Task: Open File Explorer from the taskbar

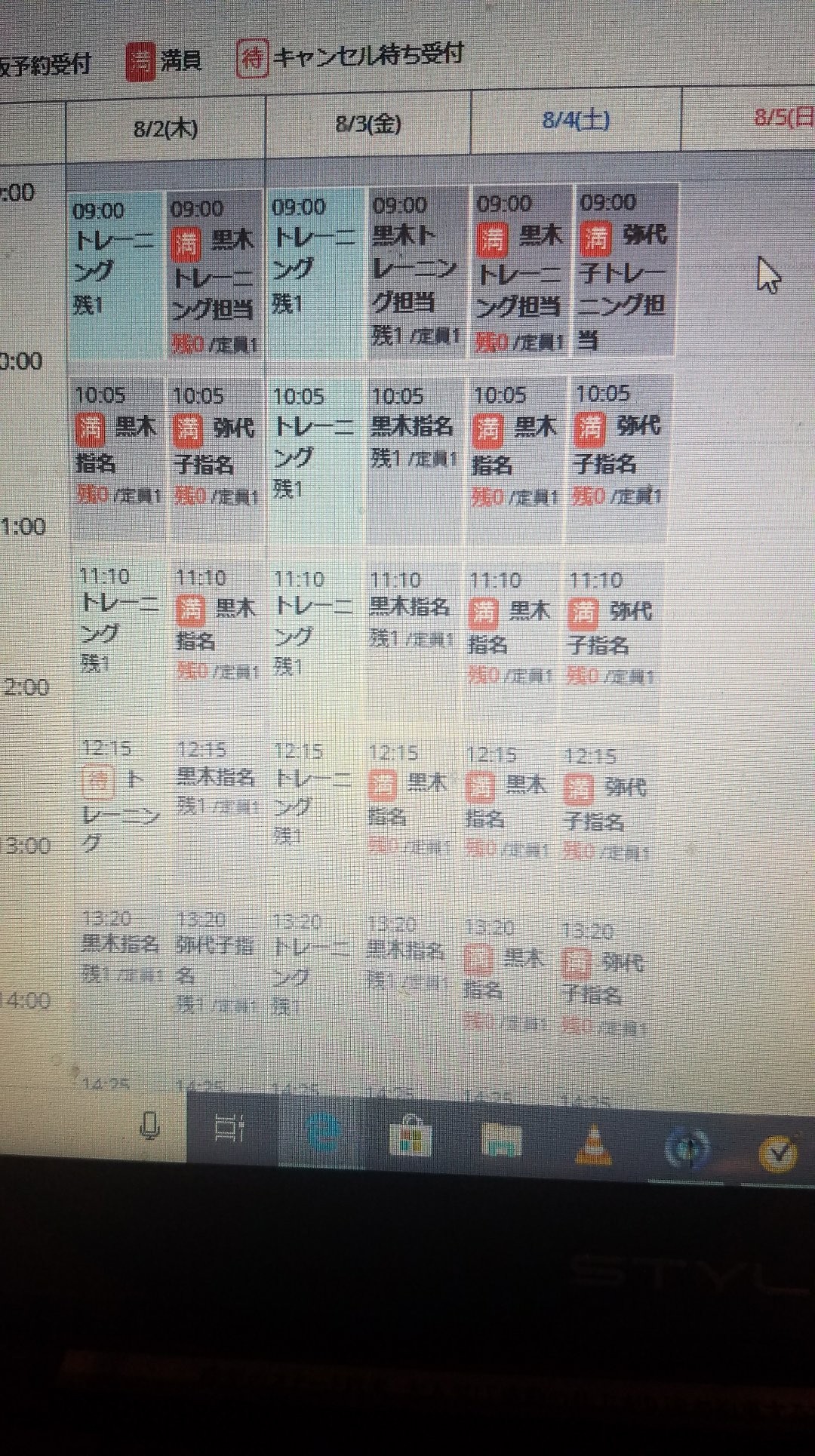Action: pos(502,1139)
